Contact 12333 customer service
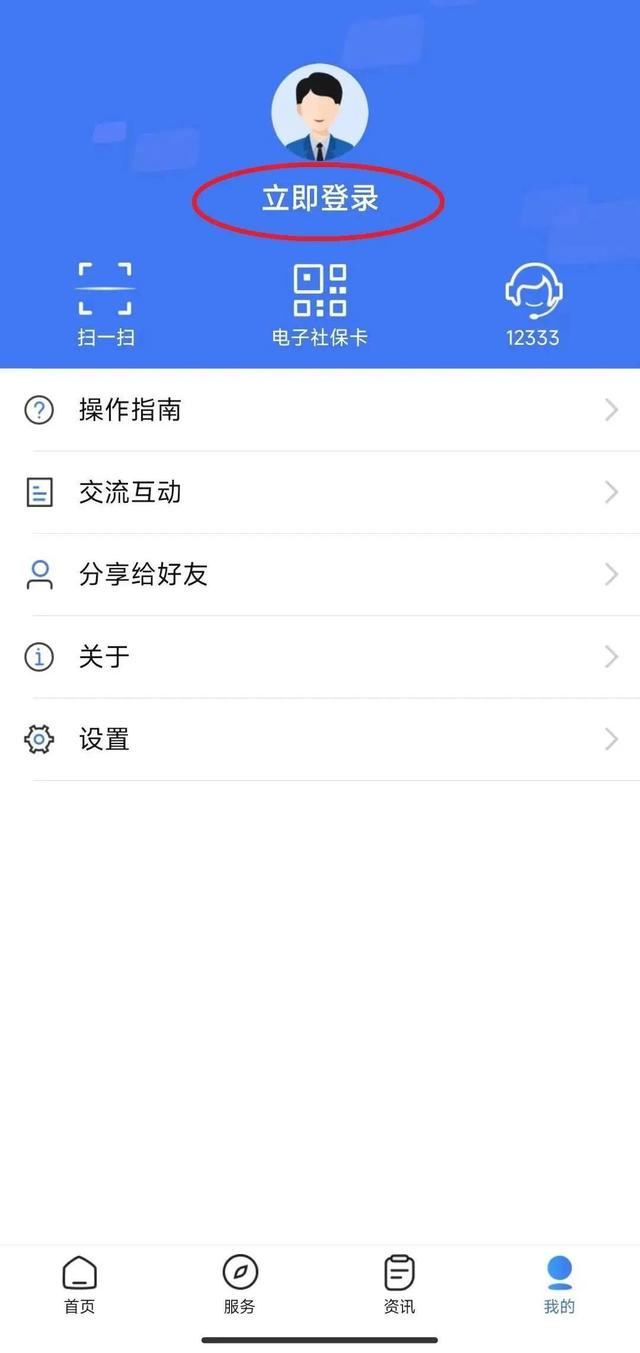The width and height of the screenshot is (640, 1353). coord(532,303)
